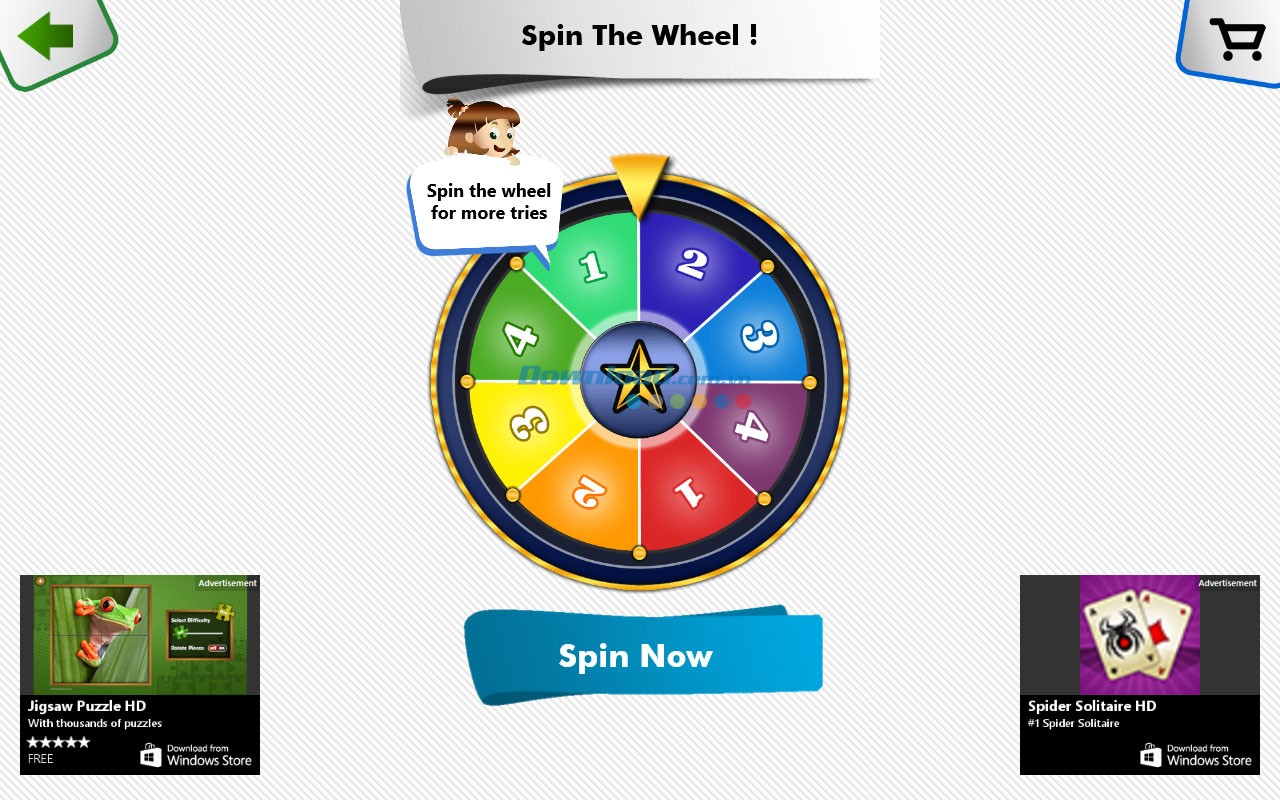Go back using the green arrow
The height and width of the screenshot is (800, 1280).
[x=48, y=37]
